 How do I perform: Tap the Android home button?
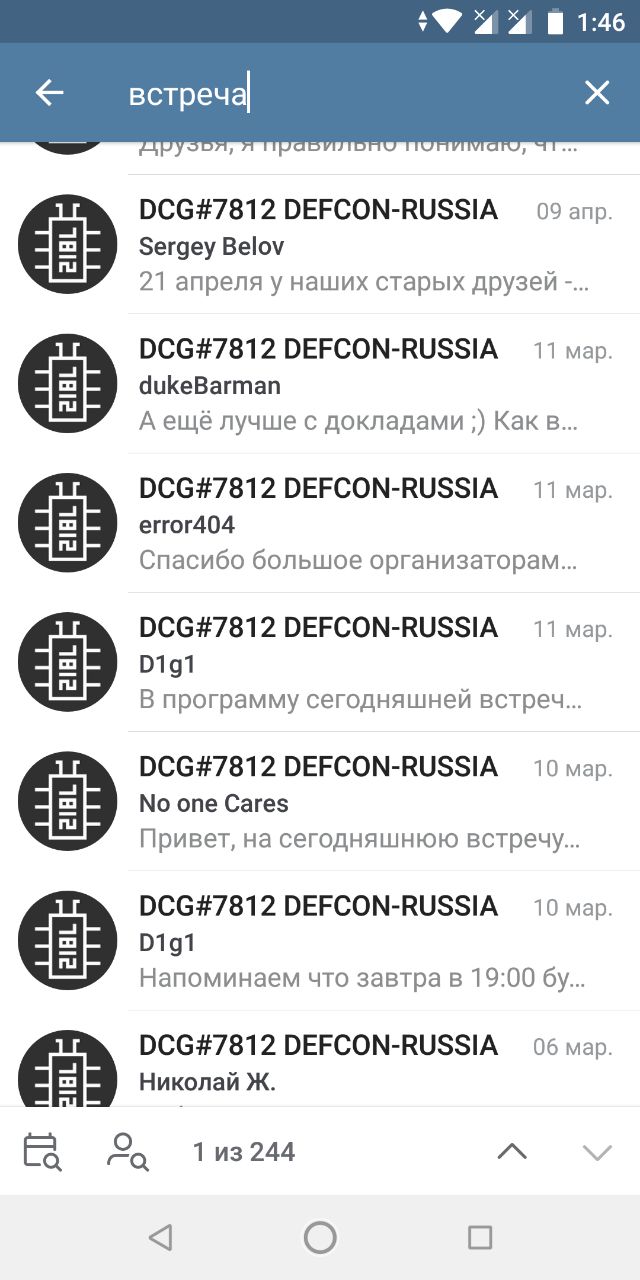click(x=320, y=1238)
